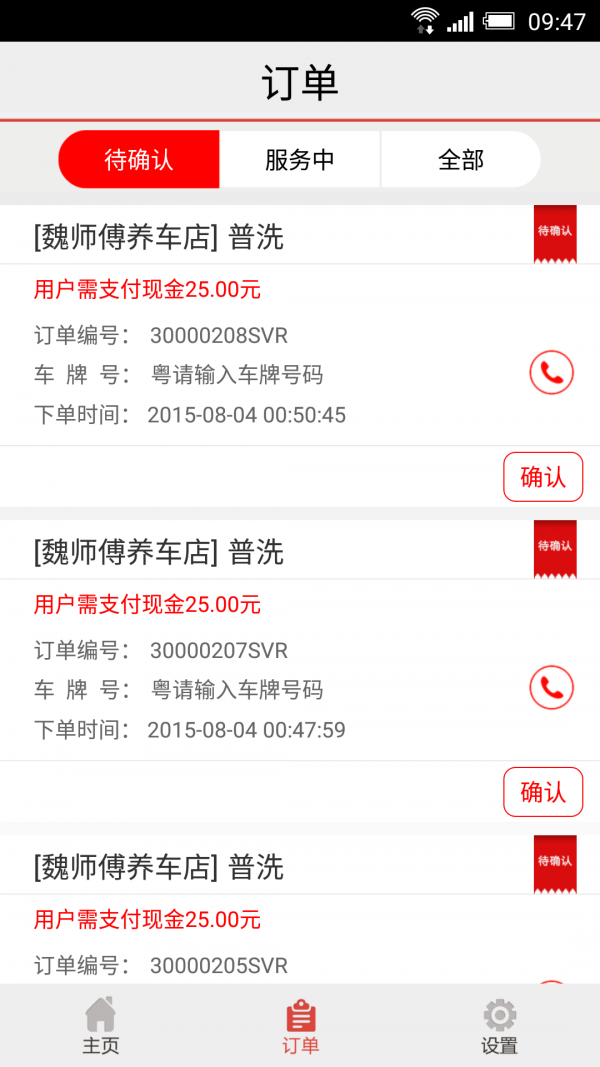Confirm order 30000208SVR with 确认 button

click(543, 477)
